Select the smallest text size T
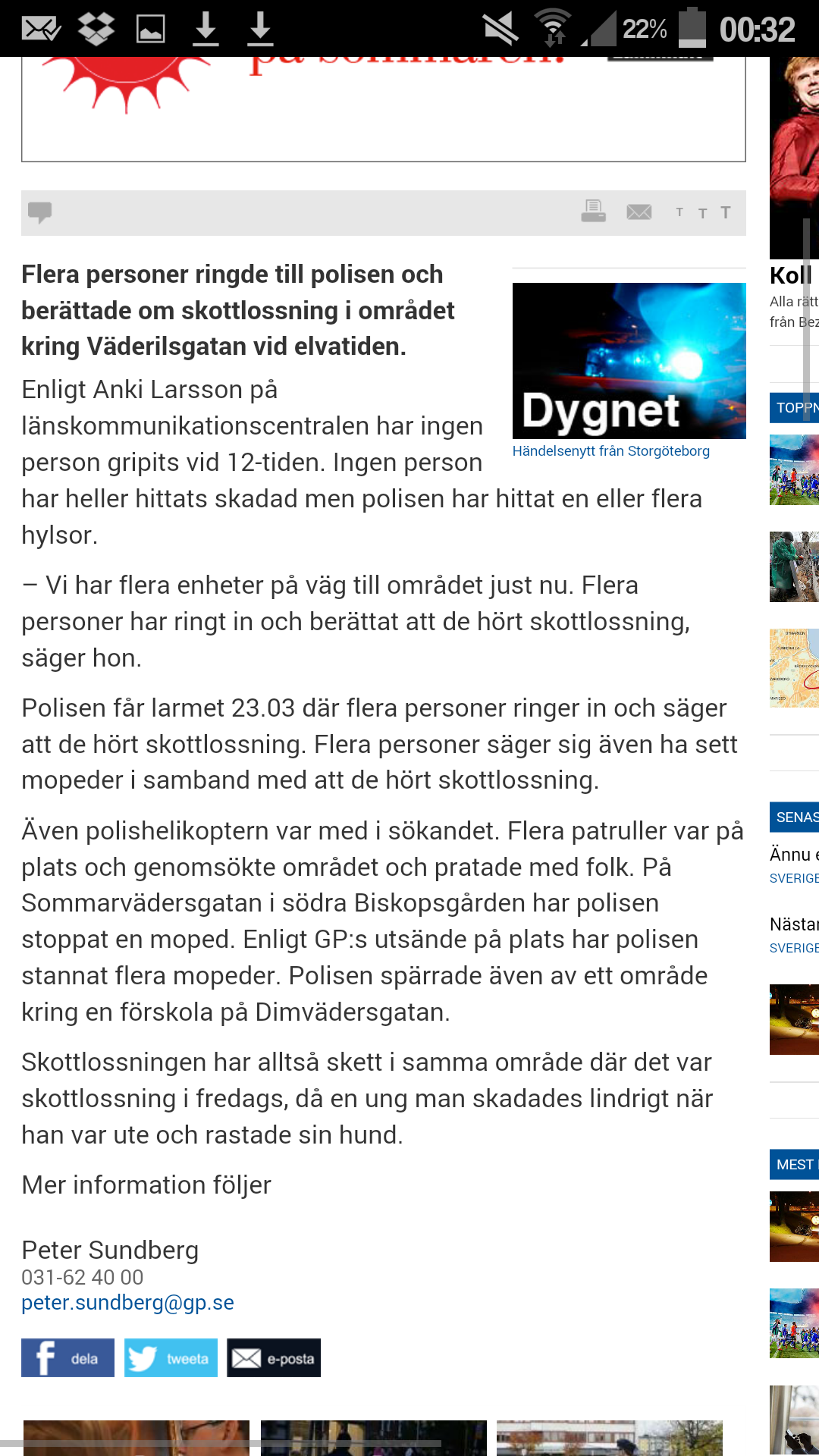The width and height of the screenshot is (819, 1456). (679, 212)
